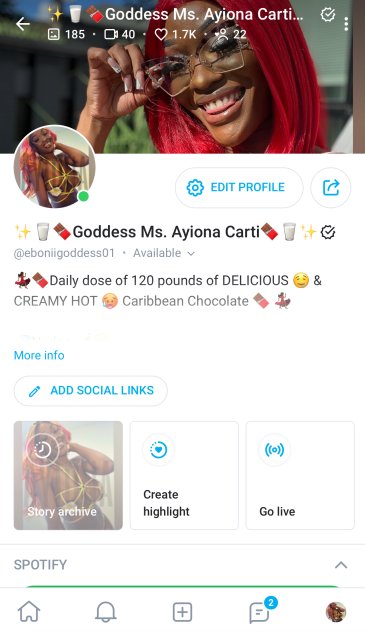Screen dimensions: 365x632
Task: Open the profile tab in the bottom bar
Action: pos(336,612)
